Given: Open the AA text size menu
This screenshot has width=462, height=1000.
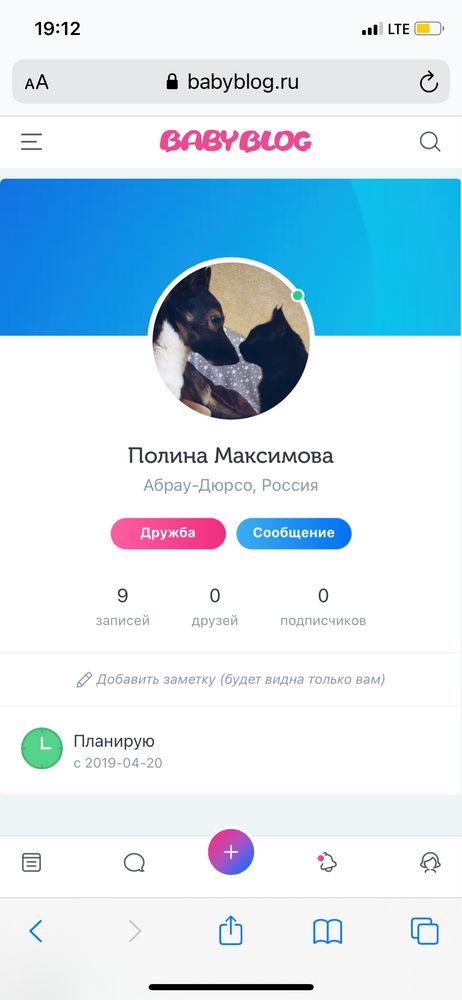Looking at the screenshot, I should tap(36, 82).
